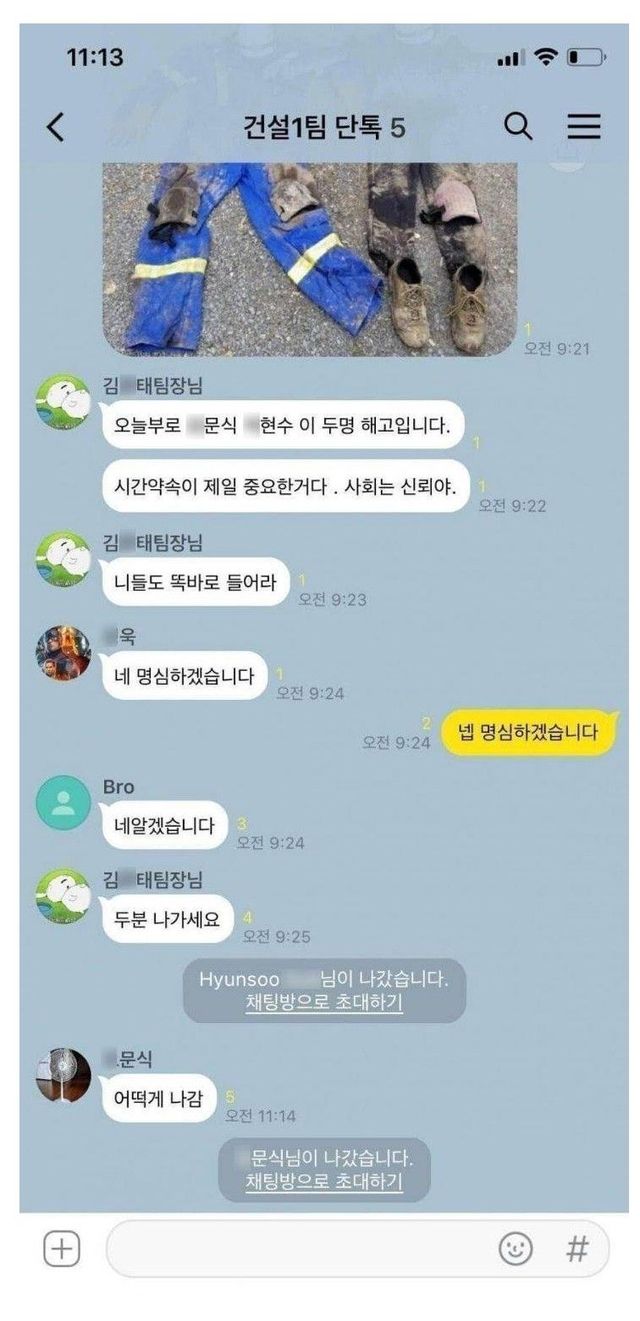This screenshot has height=1321, width=640.
Task: Open Bro's profile avatar
Action: (63, 802)
